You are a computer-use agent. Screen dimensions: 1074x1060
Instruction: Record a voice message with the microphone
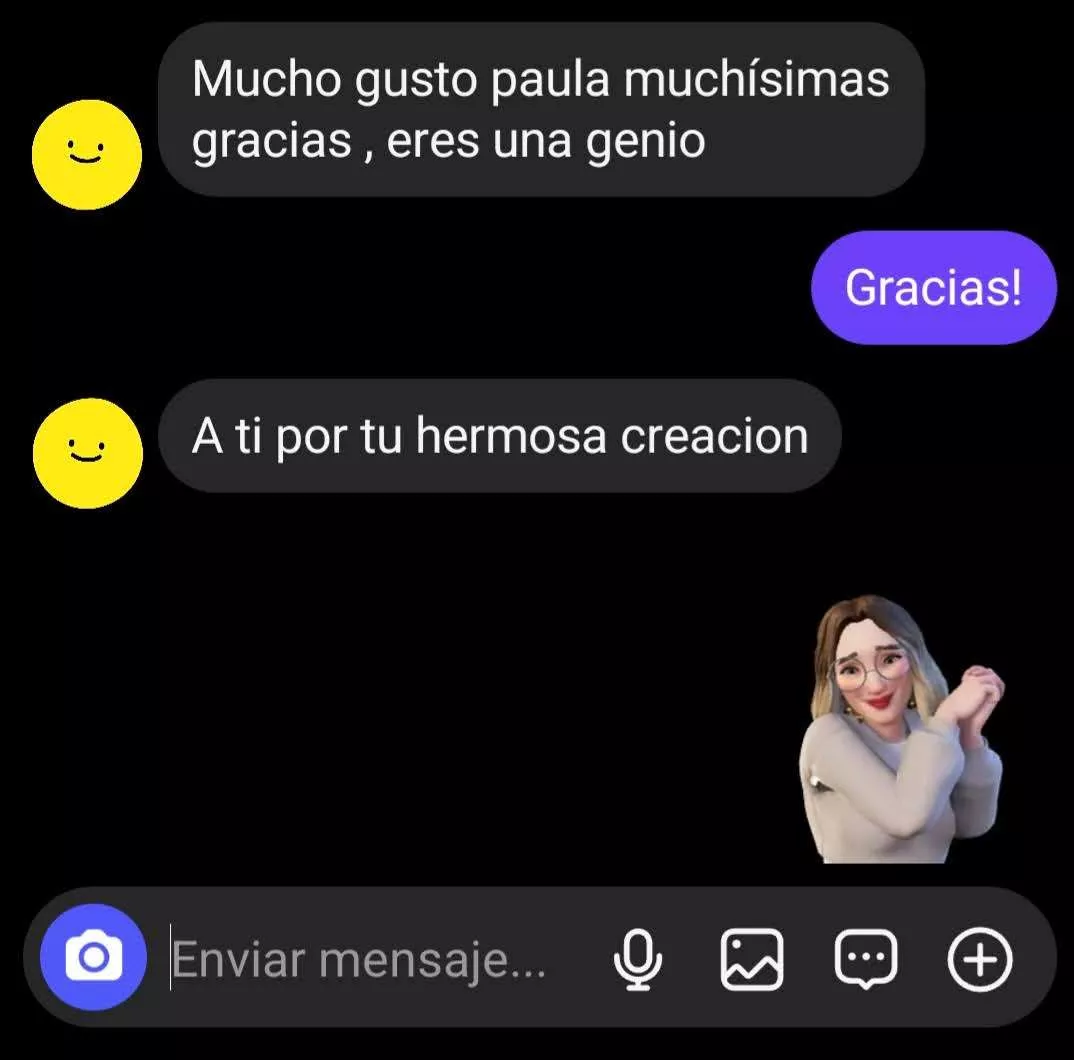click(637, 960)
